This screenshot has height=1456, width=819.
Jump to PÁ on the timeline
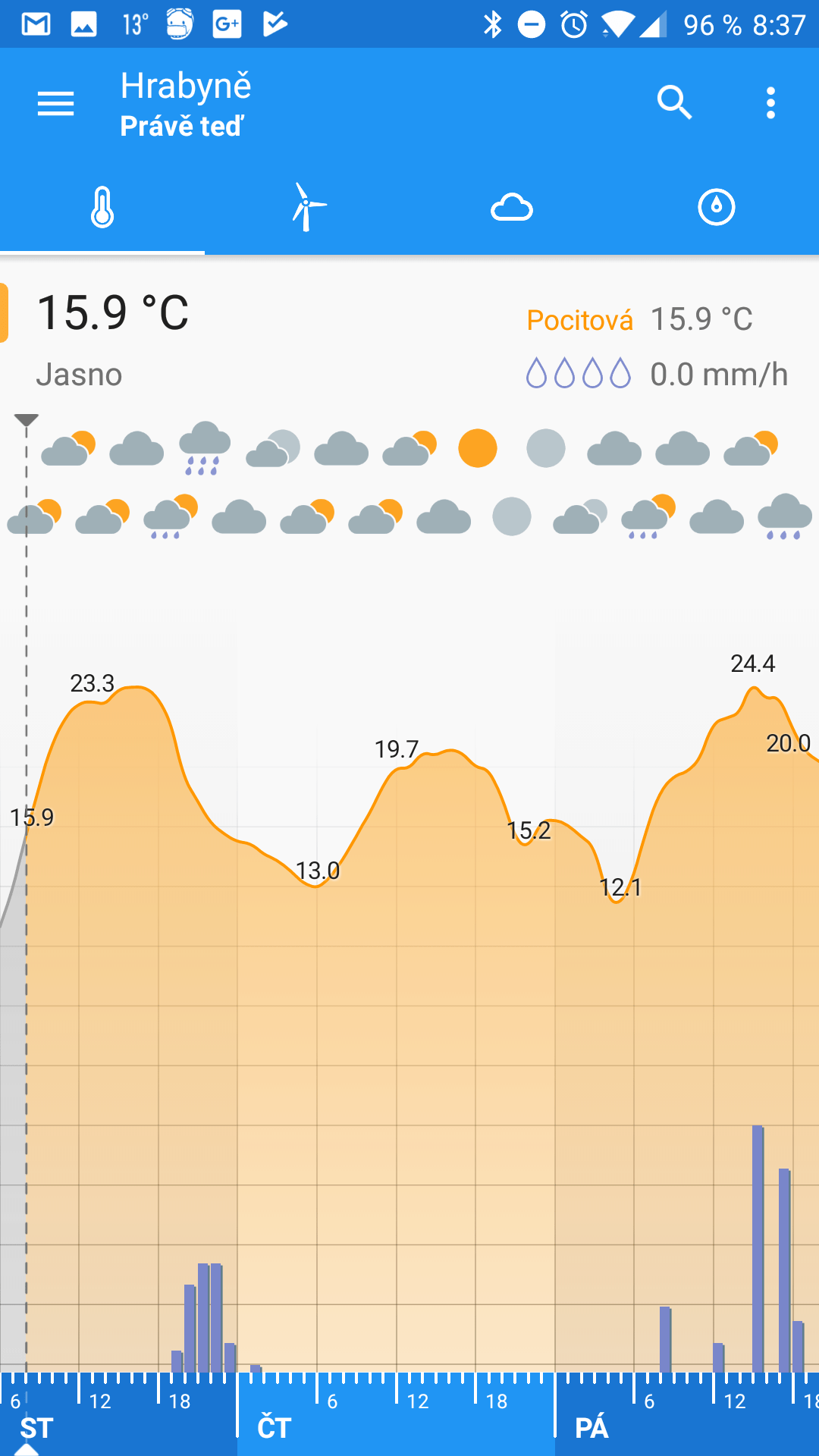pos(591,1428)
